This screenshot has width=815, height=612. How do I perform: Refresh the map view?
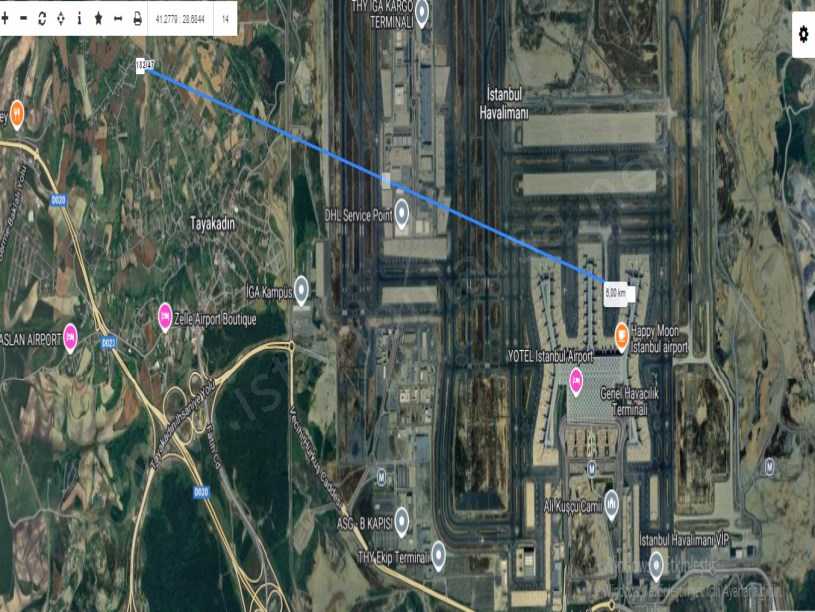coord(42,18)
